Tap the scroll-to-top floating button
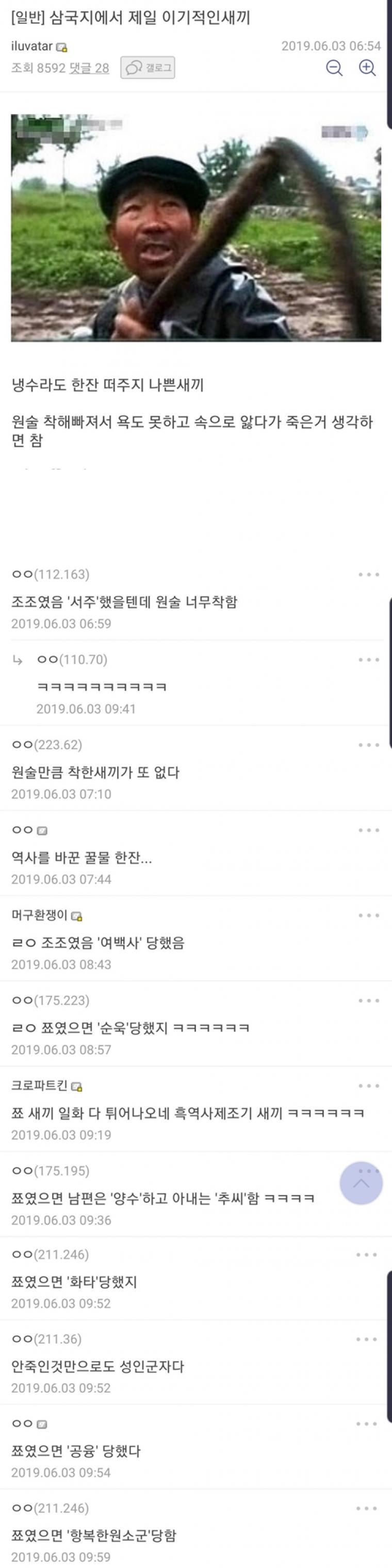392x1568 pixels. [361, 1183]
